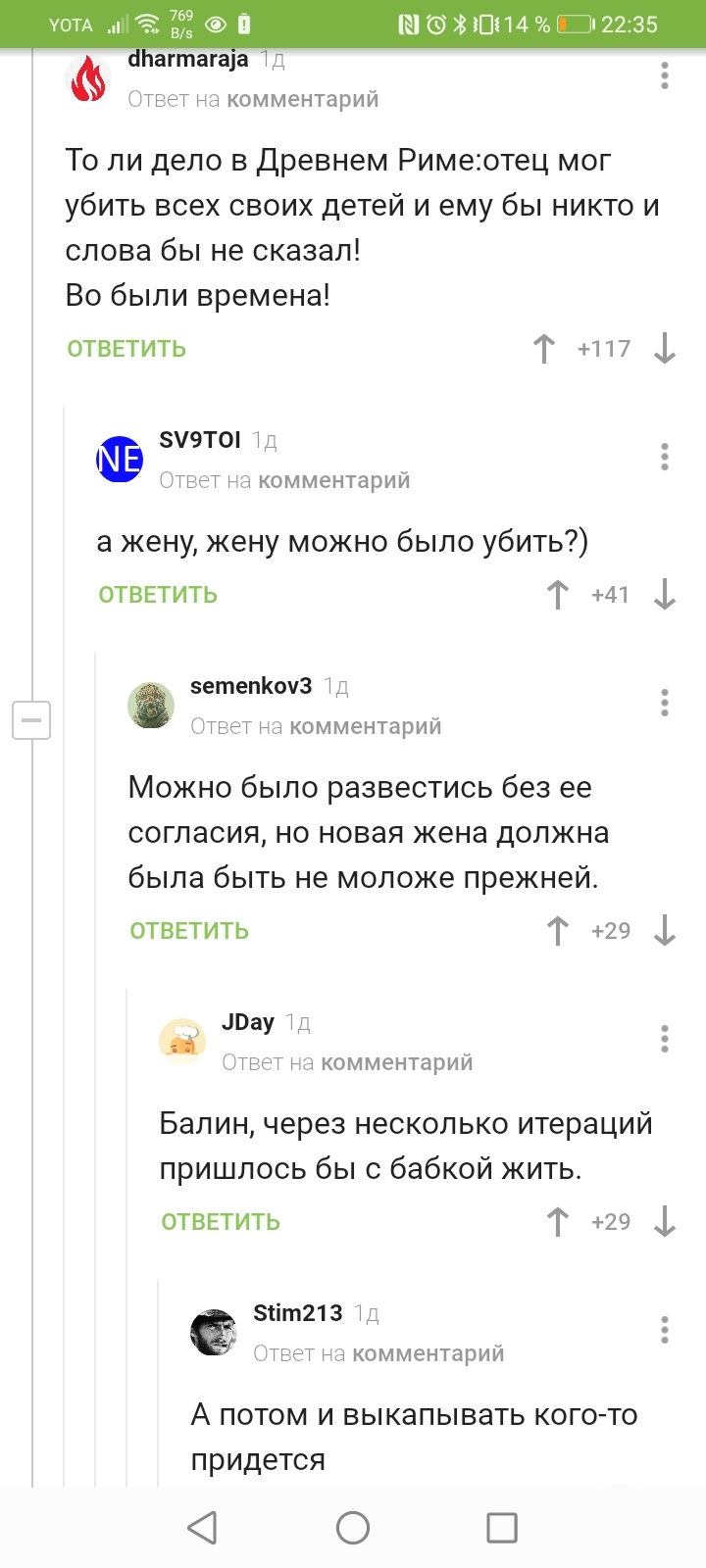Open Stim213's profile via username
Viewport: 706px width, 1568px height.
(x=297, y=1313)
